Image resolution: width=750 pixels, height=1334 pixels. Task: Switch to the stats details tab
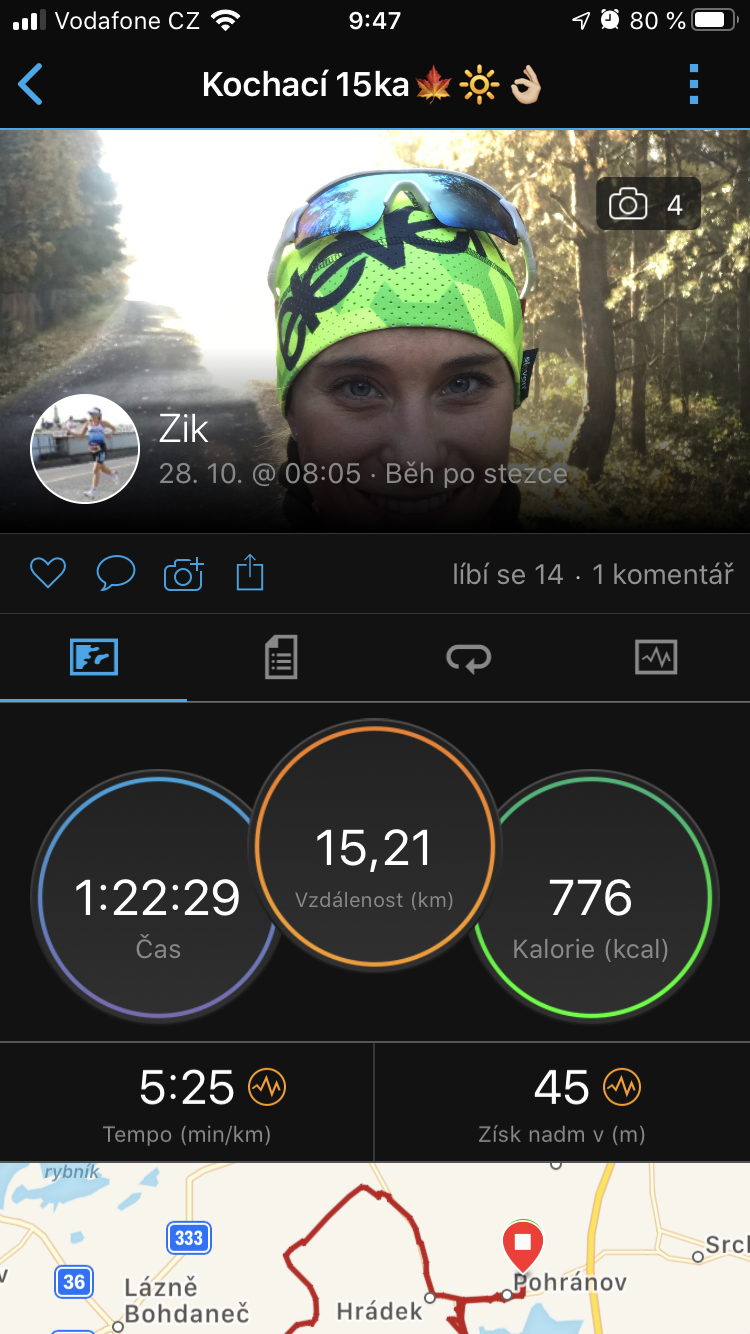(x=281, y=658)
